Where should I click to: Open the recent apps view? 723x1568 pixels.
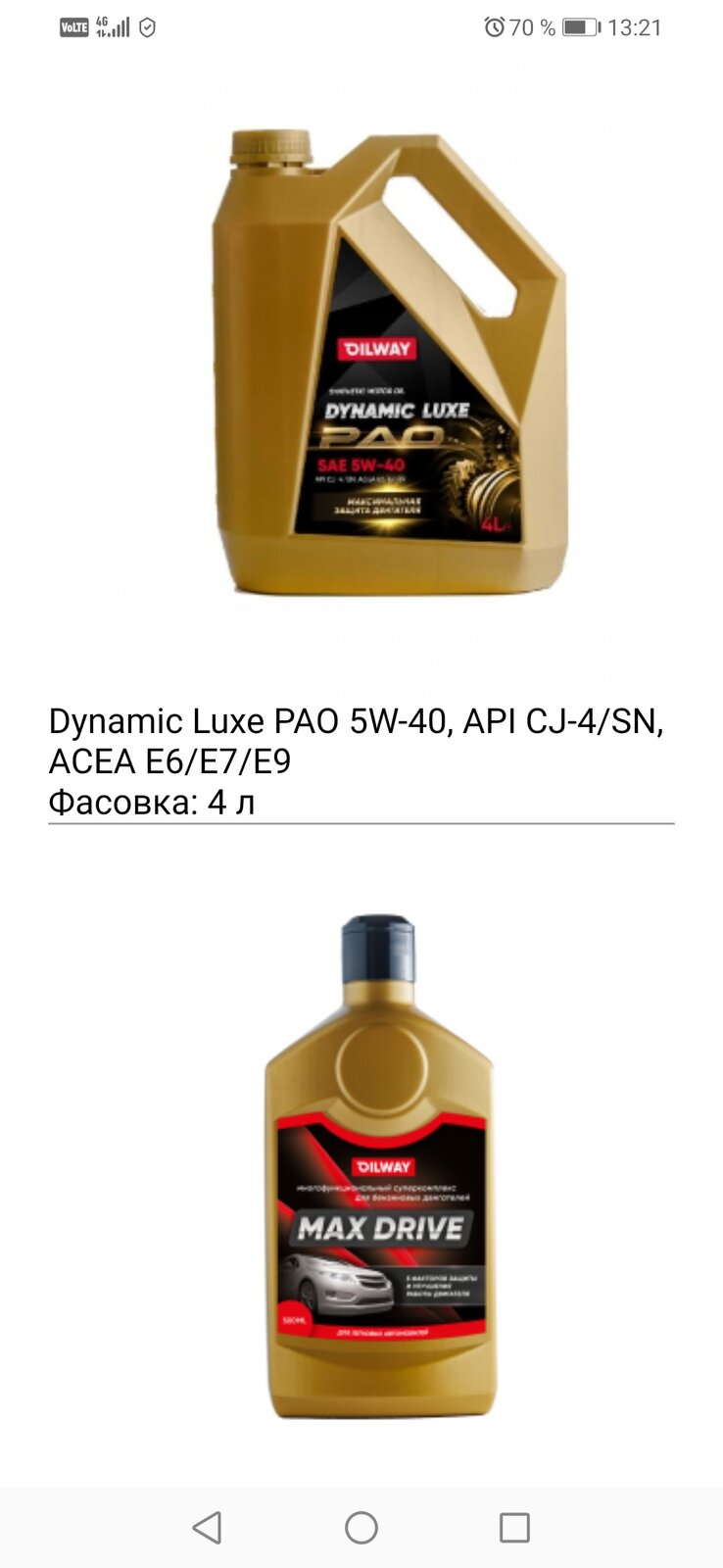click(x=514, y=1528)
